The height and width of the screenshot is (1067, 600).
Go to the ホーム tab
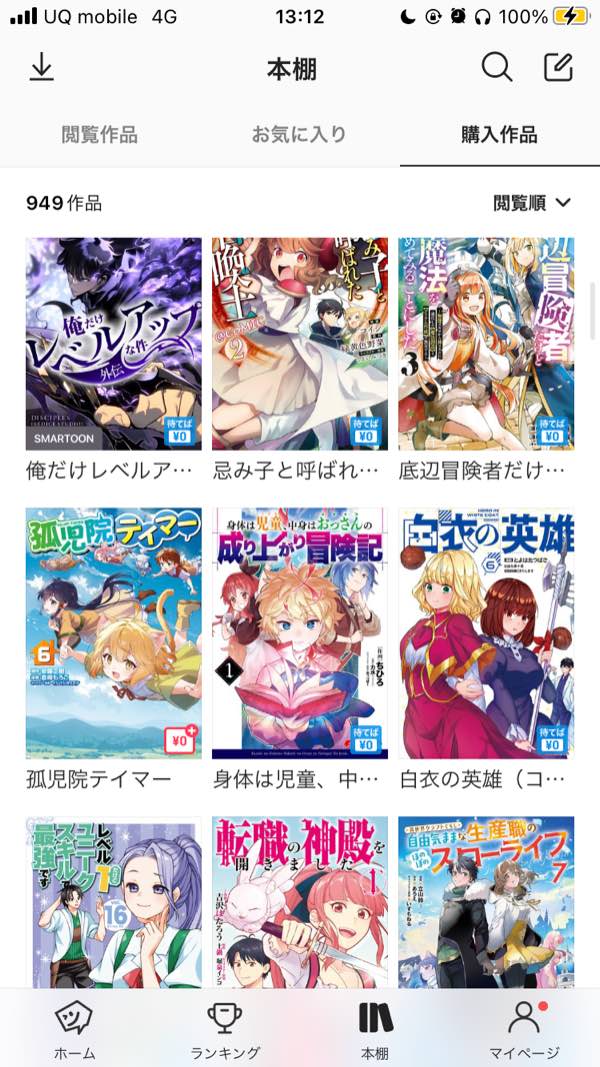pos(75,1030)
